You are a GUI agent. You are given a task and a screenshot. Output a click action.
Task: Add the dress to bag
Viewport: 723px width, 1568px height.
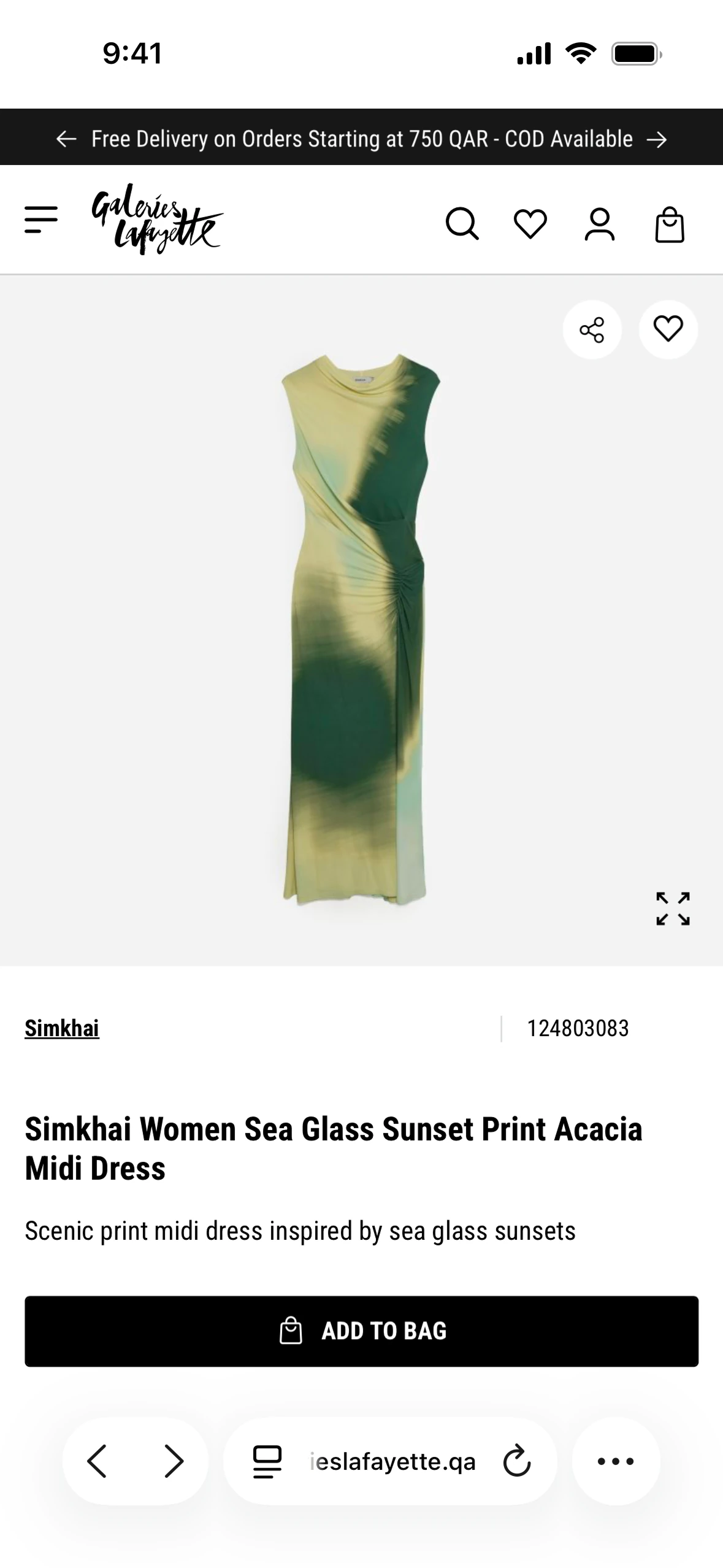[x=361, y=1331]
